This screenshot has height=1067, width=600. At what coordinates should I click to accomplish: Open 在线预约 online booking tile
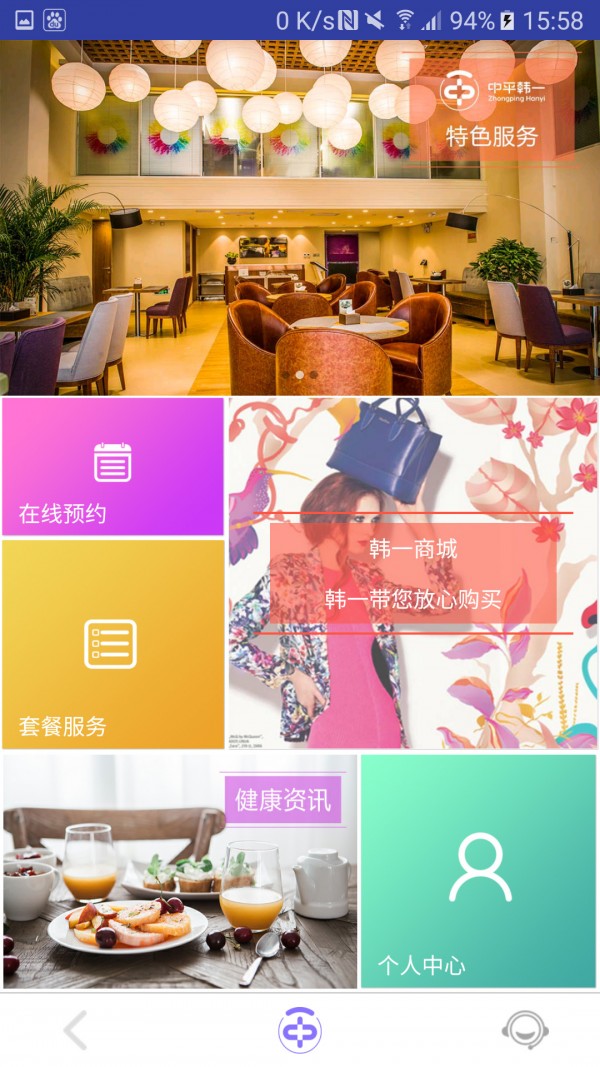pos(112,467)
